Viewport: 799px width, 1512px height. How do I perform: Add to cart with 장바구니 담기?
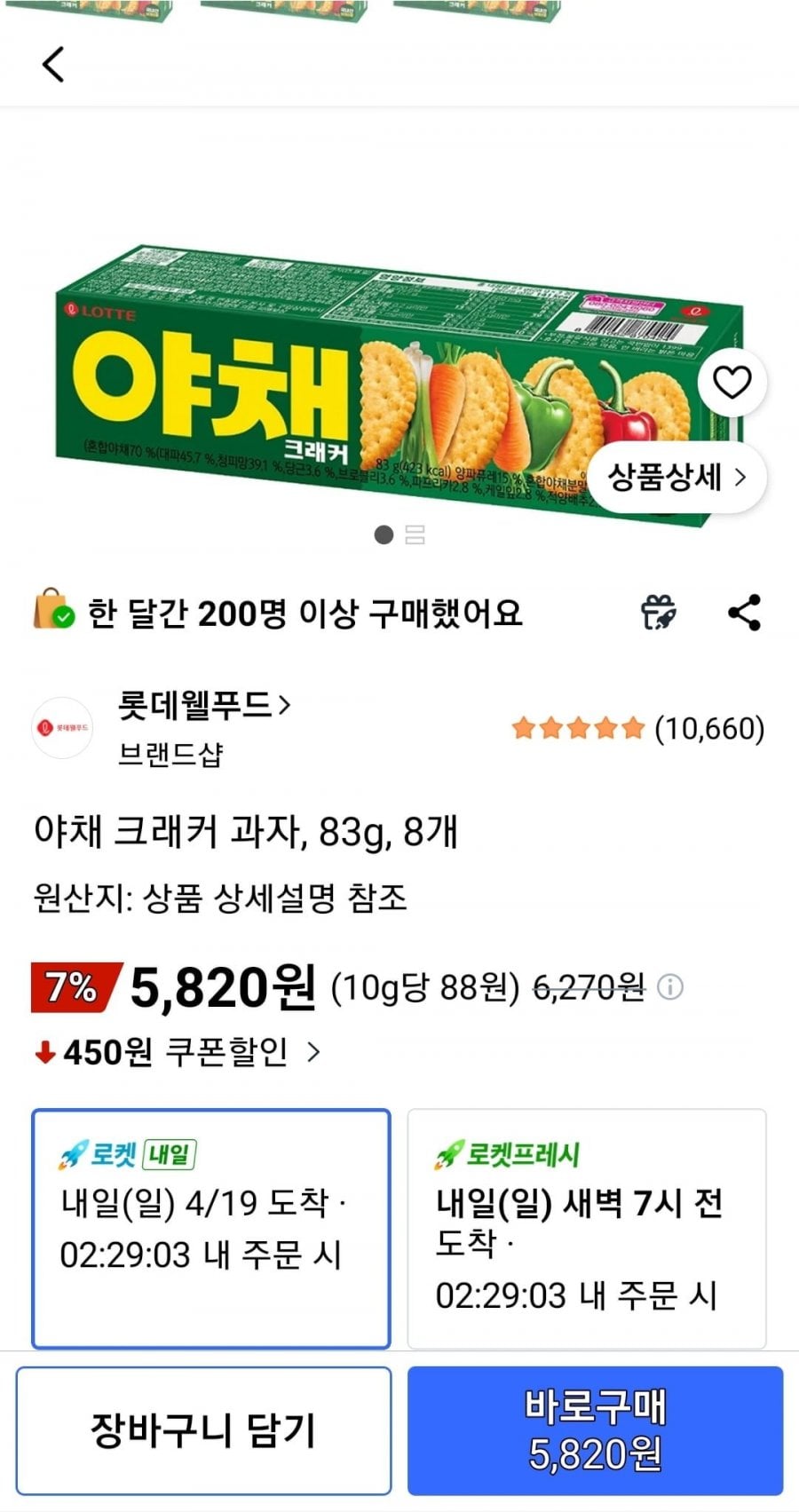click(203, 1430)
